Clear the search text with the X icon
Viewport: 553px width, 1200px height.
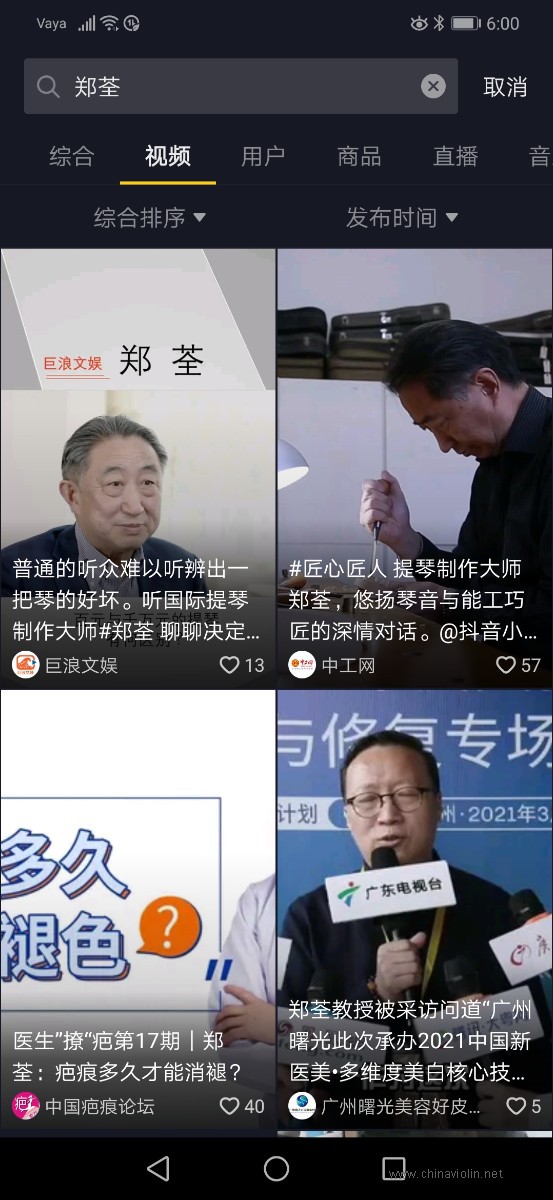tap(433, 86)
